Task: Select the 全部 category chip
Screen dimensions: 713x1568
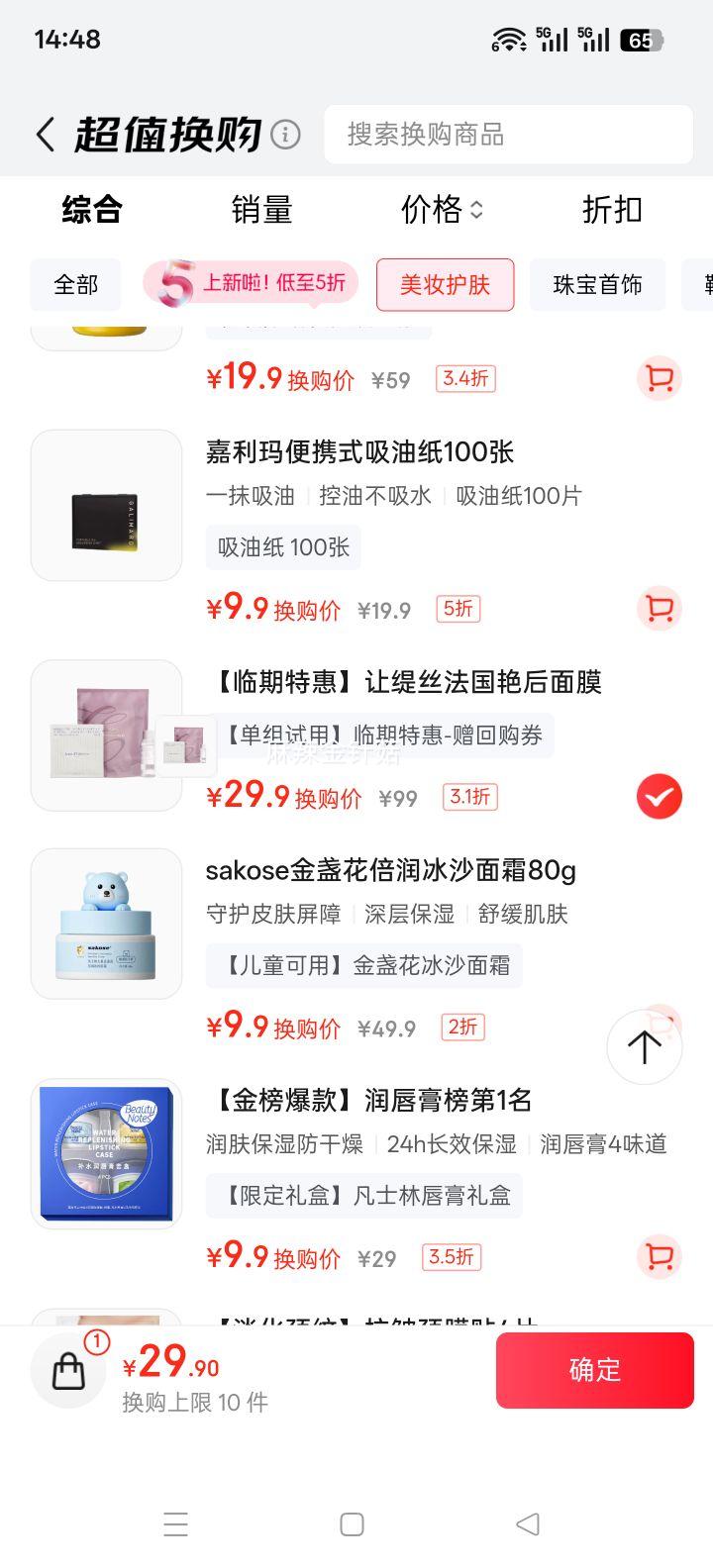Action: point(76,285)
